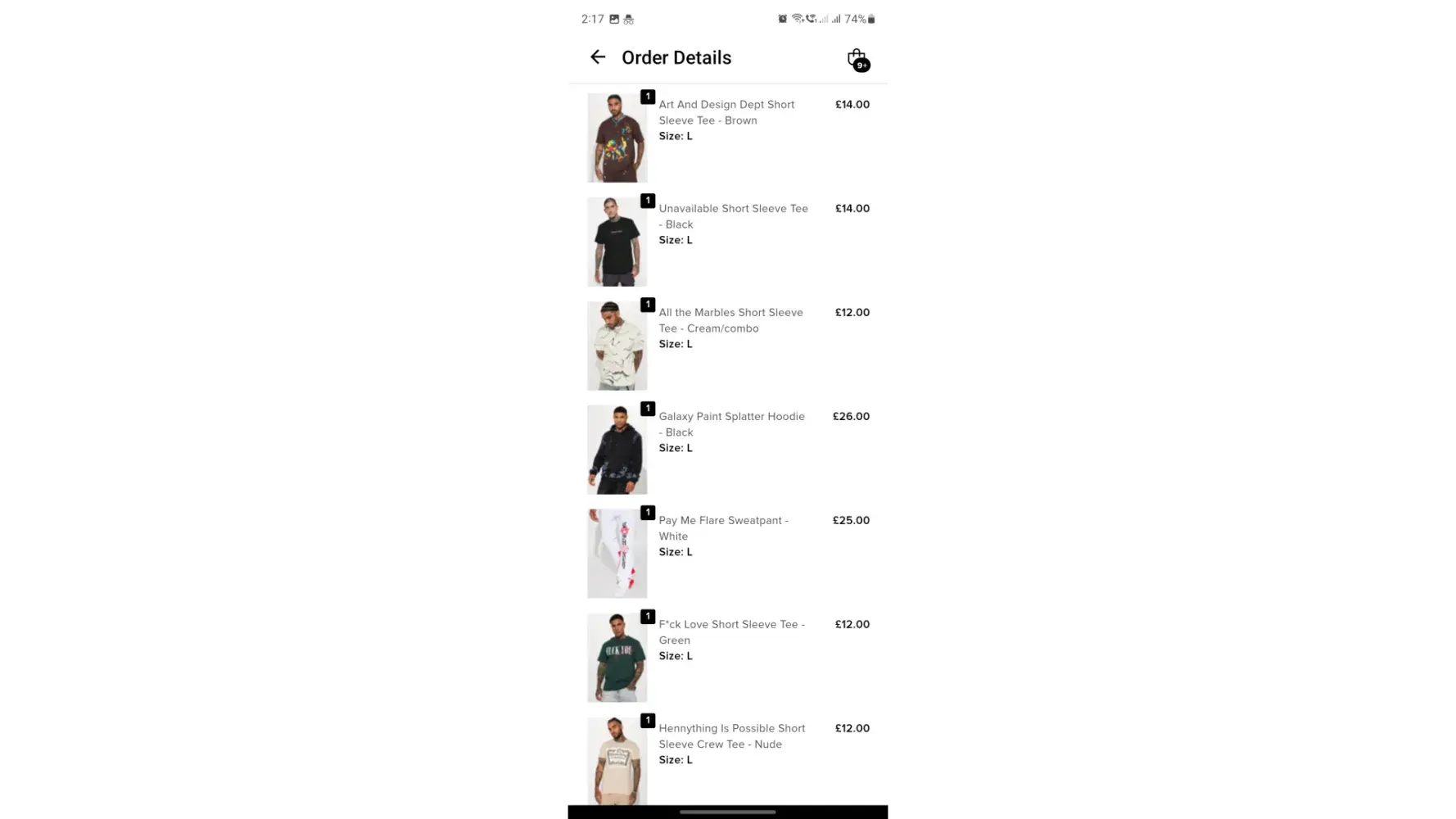Screen dimensions: 1456x819
Task: Open Hennything Is Possible Crew Tee
Action: pyautogui.click(x=730, y=736)
